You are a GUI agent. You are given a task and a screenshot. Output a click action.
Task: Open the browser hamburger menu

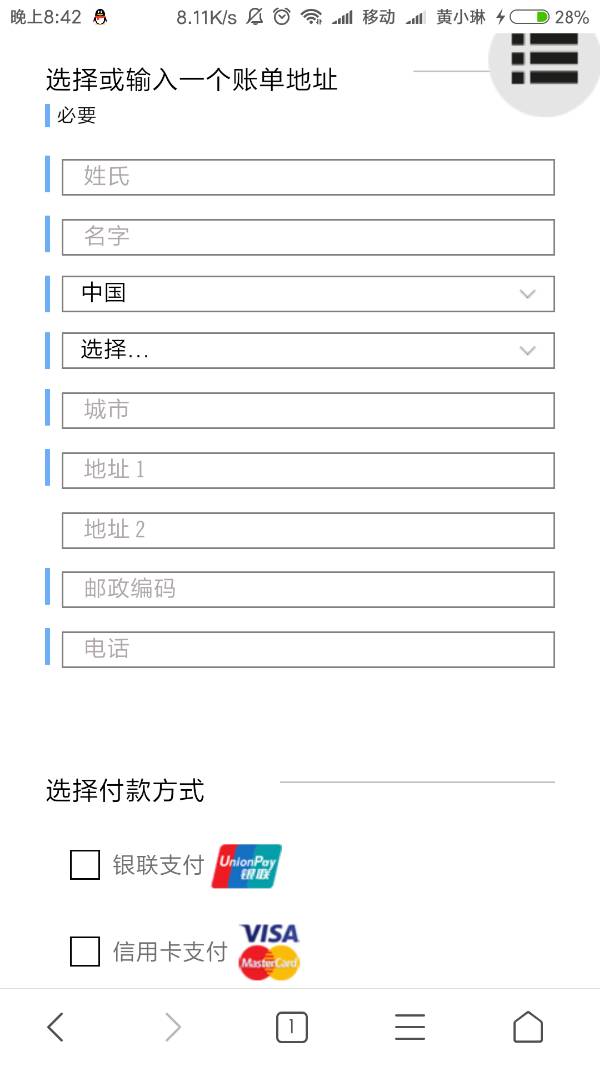tap(410, 1027)
